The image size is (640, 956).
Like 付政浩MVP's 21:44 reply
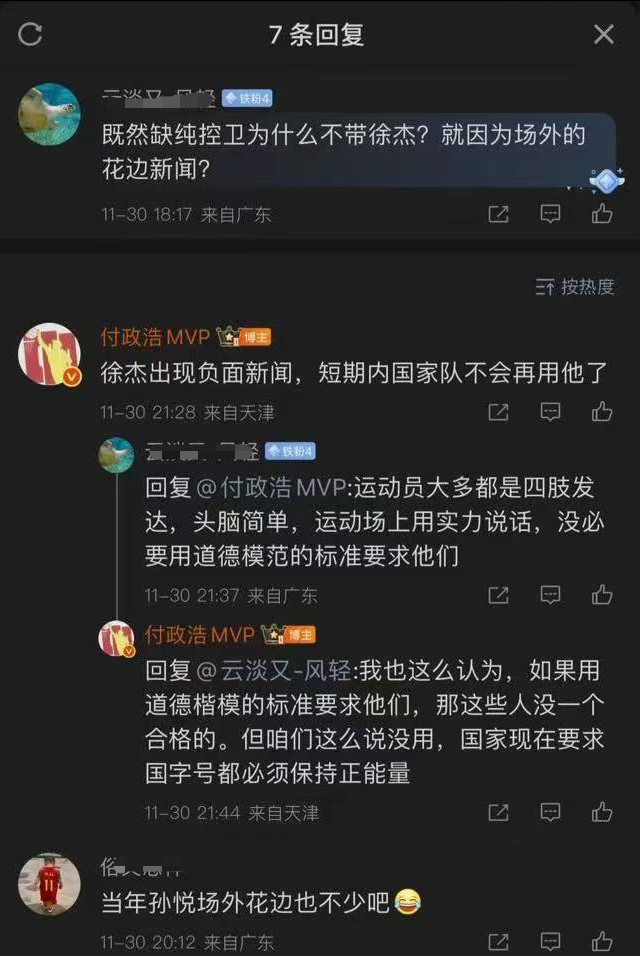pos(602,812)
